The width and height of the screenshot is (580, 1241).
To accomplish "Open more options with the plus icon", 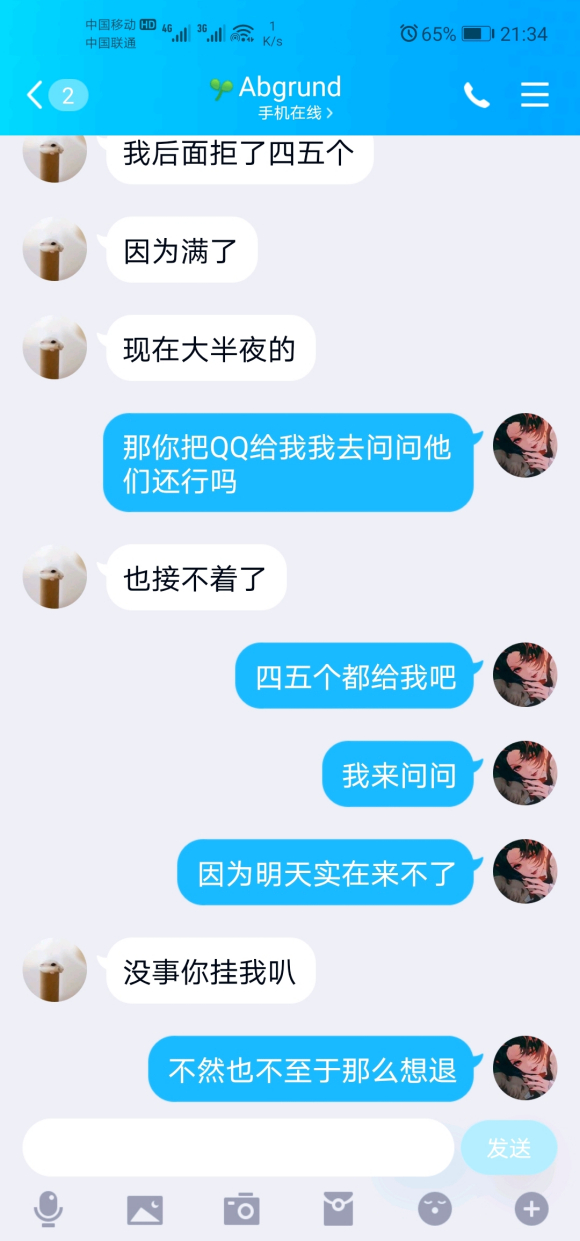I will click(531, 1209).
